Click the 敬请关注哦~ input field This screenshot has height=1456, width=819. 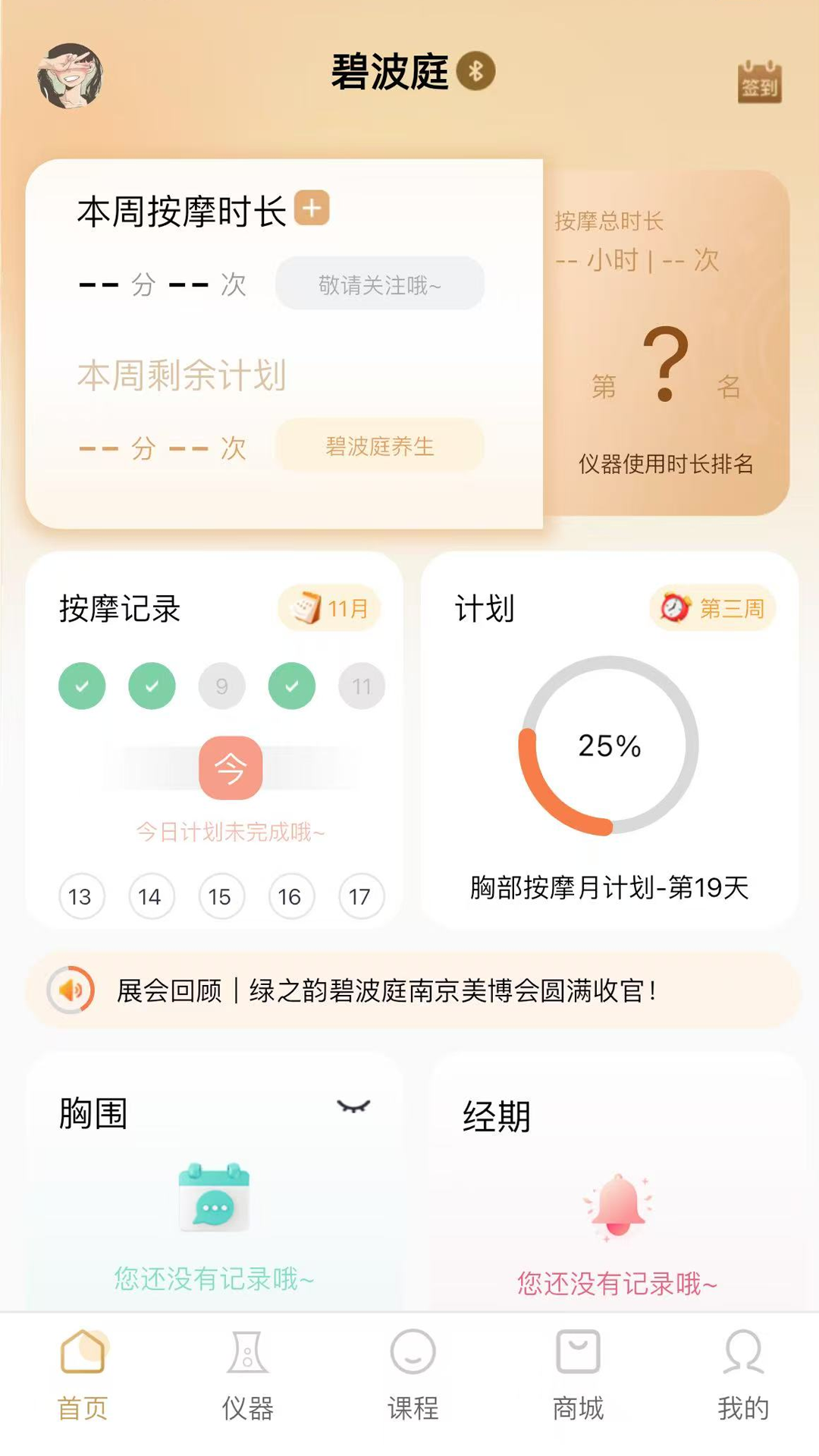(x=380, y=284)
